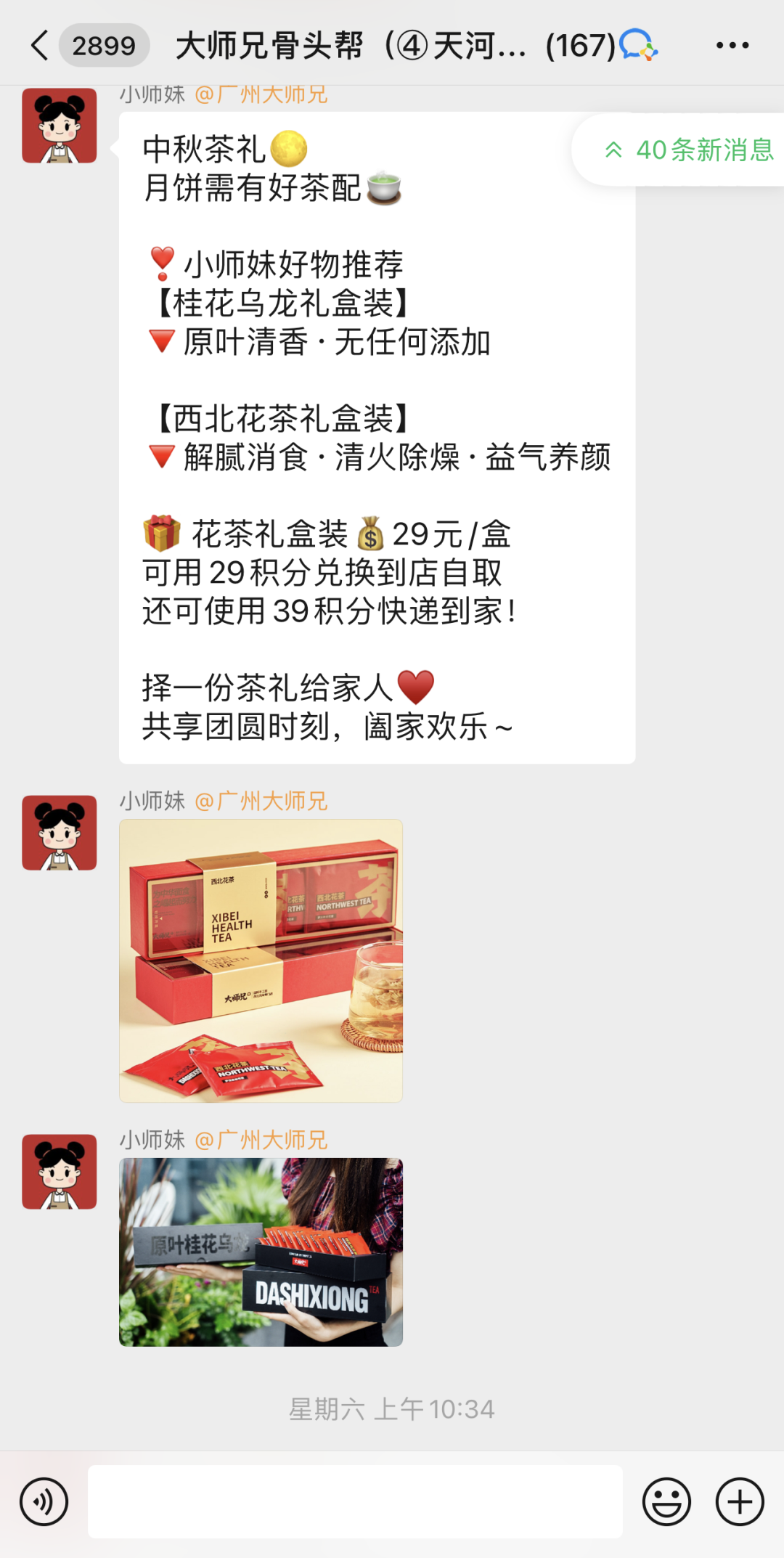Image resolution: width=784 pixels, height=1558 pixels.
Task: Open the sender avatar beside the 中秋茶礼 message
Action: click(x=60, y=126)
